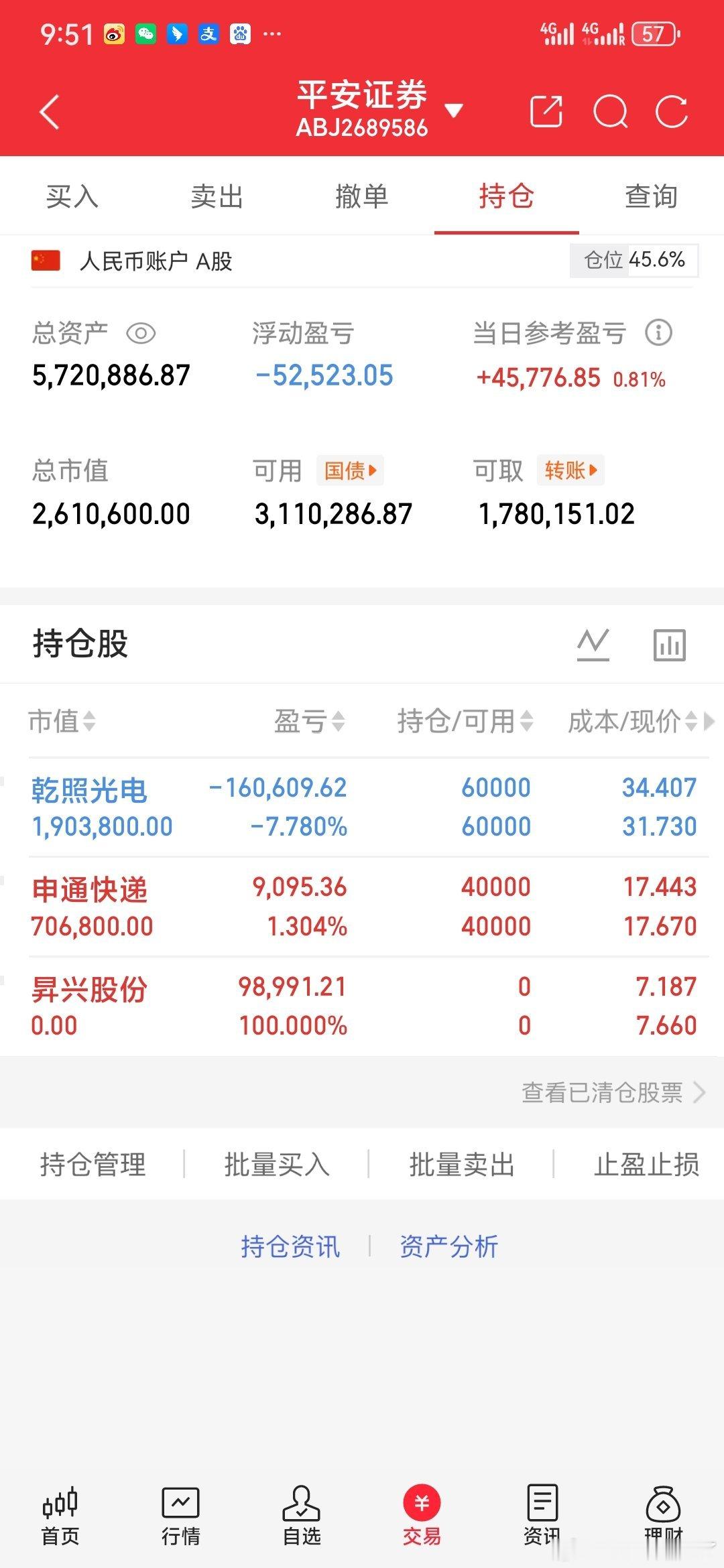The height and width of the screenshot is (1568, 724).
Task: Tap the 批量买入 action
Action: [276, 1164]
